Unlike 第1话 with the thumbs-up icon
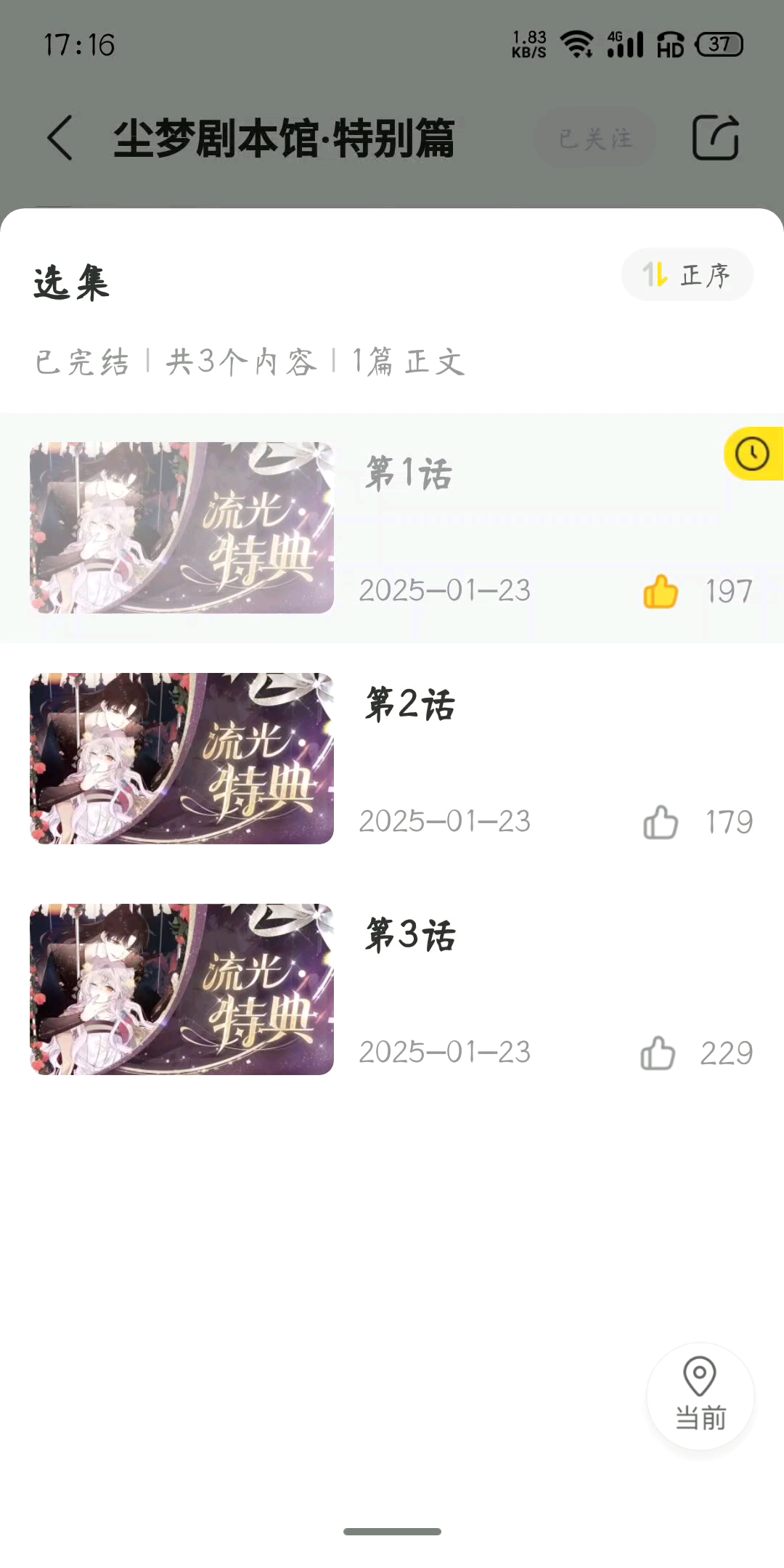 click(x=661, y=592)
